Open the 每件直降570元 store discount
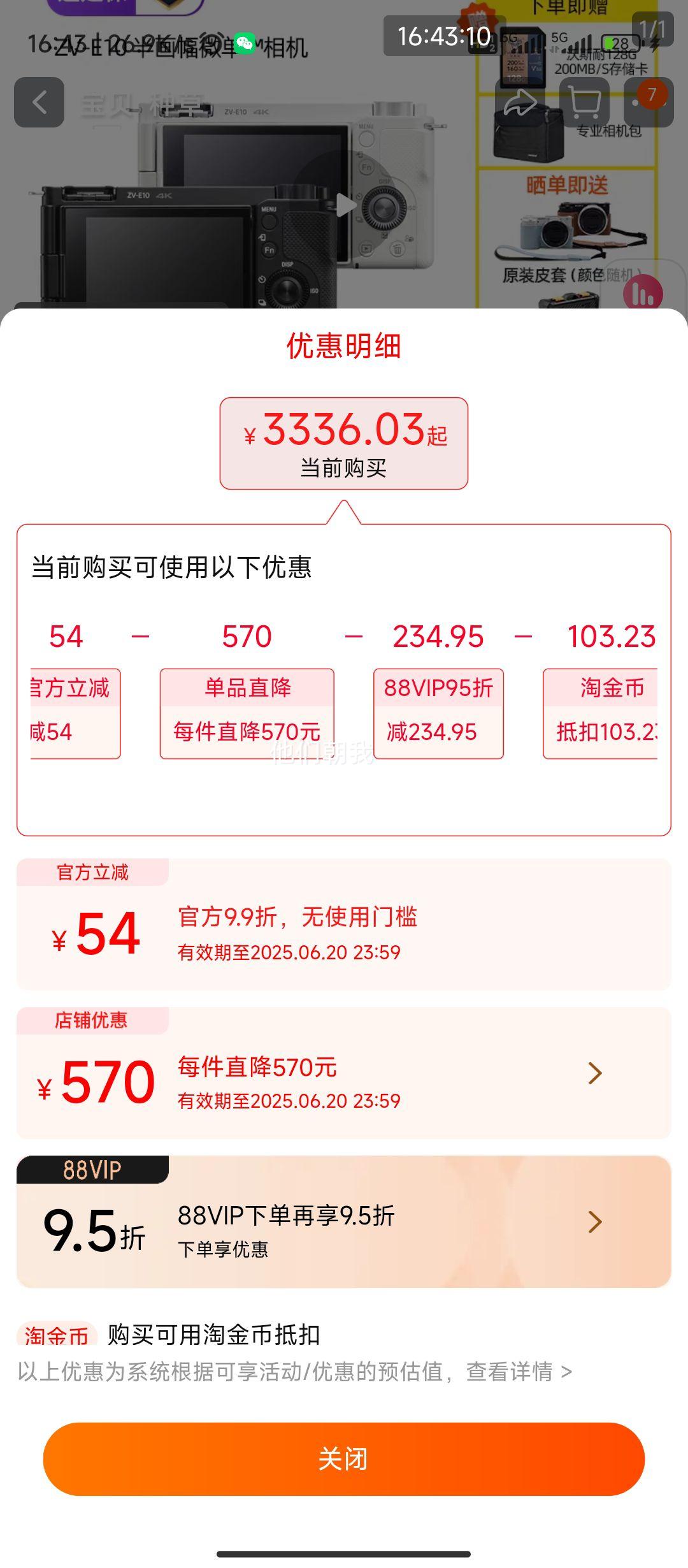Screen dimensions: 688x1568 tap(344, 1073)
